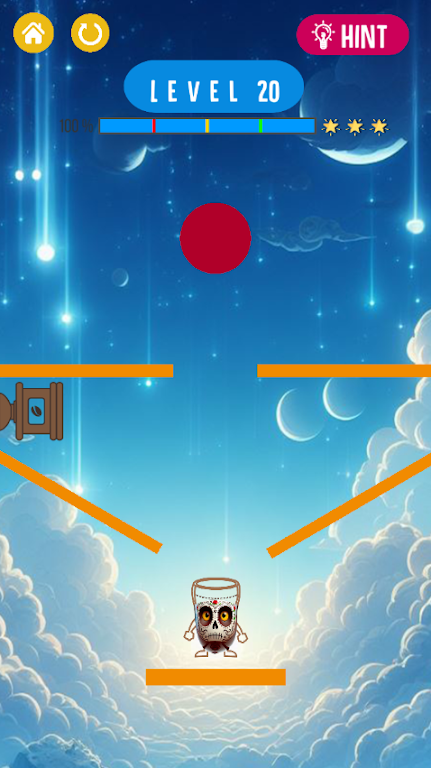The image size is (431, 768).
Task: Get a hint for this level
Action: click(x=353, y=35)
